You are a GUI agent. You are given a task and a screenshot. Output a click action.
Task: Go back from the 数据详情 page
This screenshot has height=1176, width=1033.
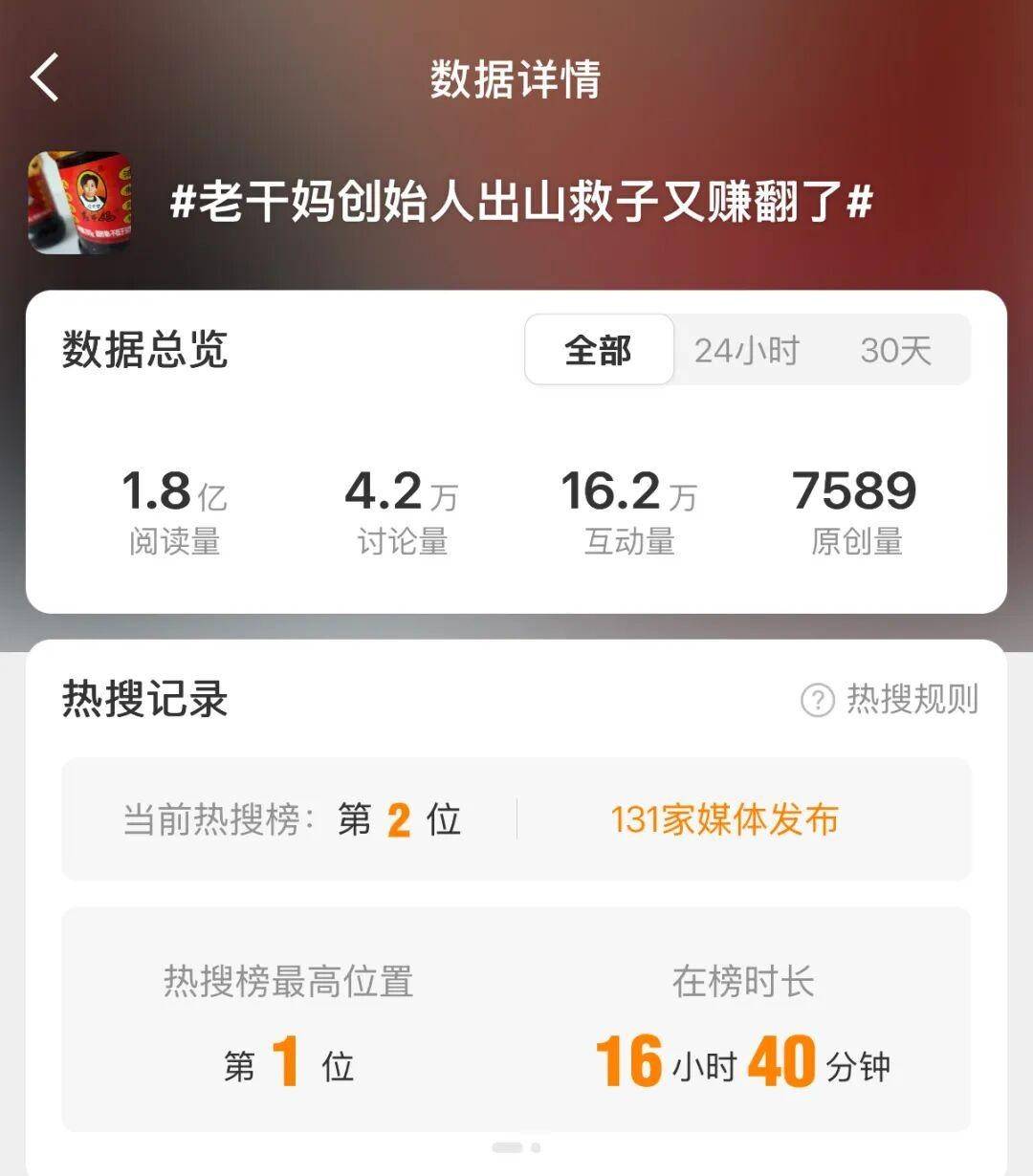[45, 77]
